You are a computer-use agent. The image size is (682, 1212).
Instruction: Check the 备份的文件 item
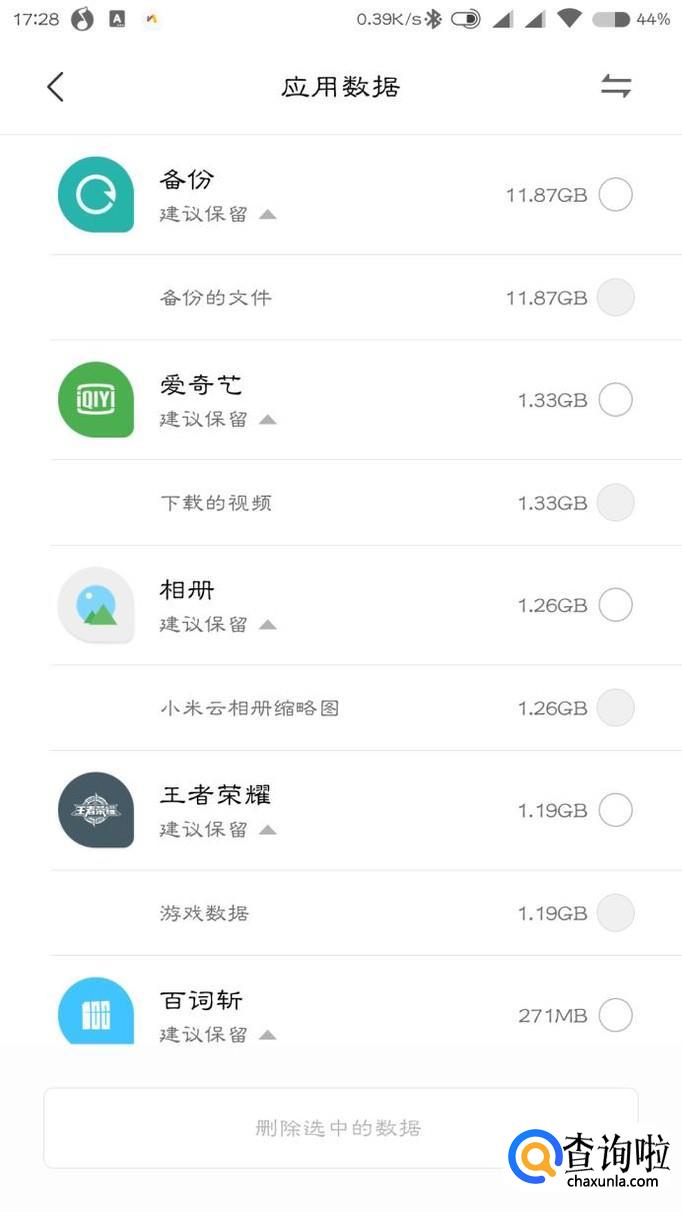(x=615, y=297)
